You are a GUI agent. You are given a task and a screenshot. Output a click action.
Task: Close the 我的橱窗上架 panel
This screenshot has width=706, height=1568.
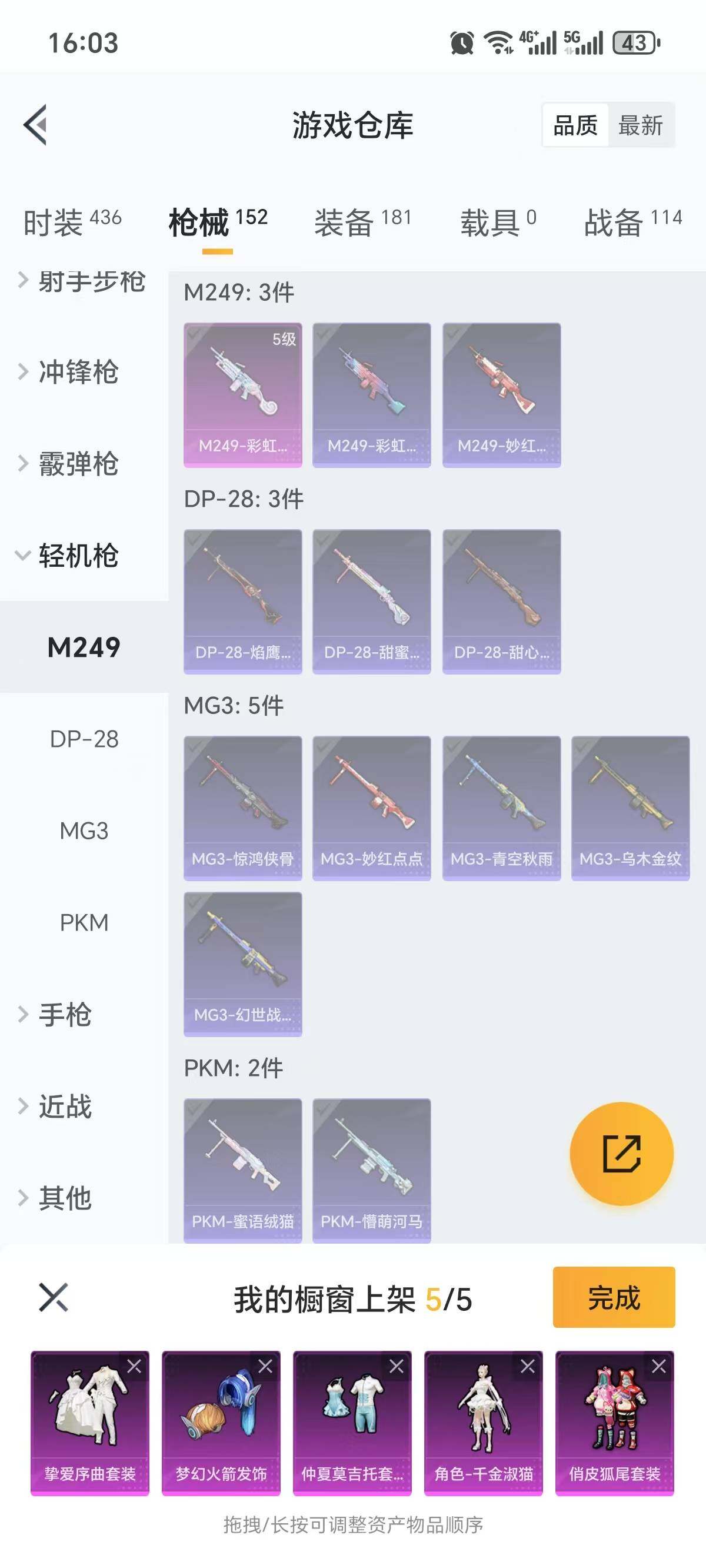54,1297
